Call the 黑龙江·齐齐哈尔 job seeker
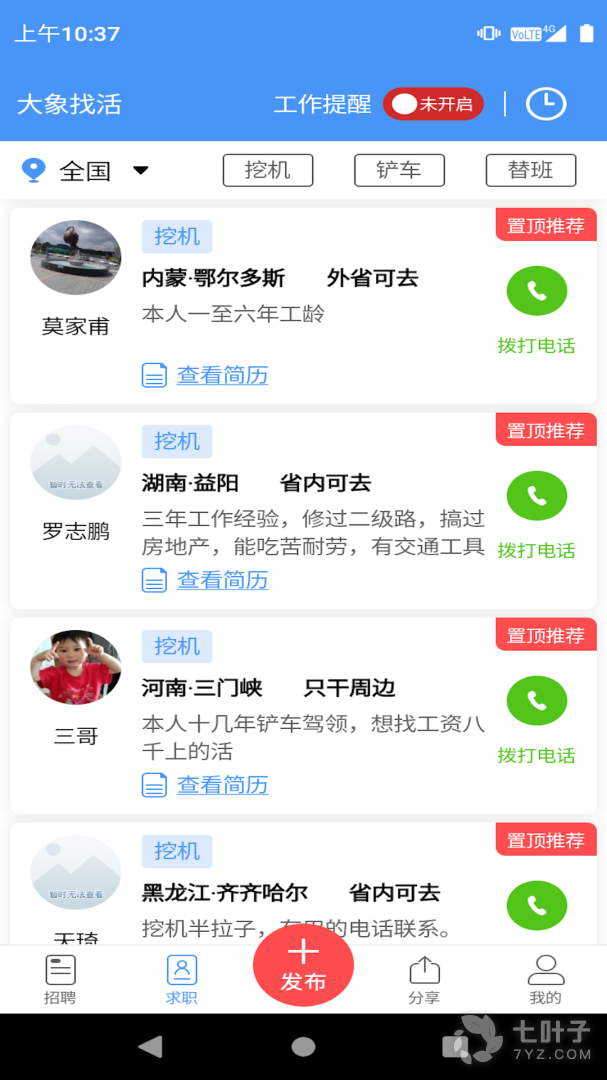 (x=537, y=906)
